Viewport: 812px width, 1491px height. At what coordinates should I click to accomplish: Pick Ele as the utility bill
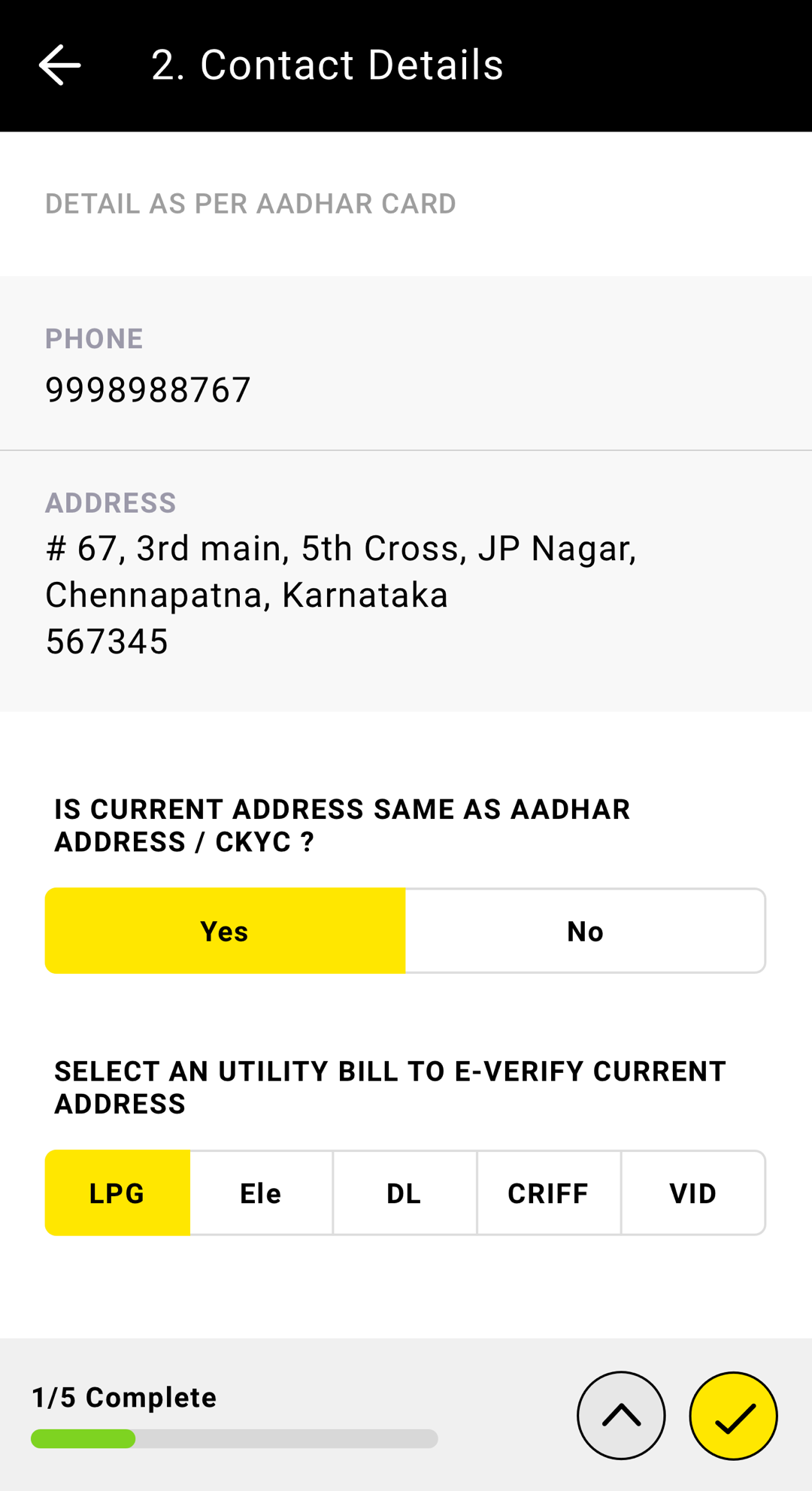(261, 1192)
